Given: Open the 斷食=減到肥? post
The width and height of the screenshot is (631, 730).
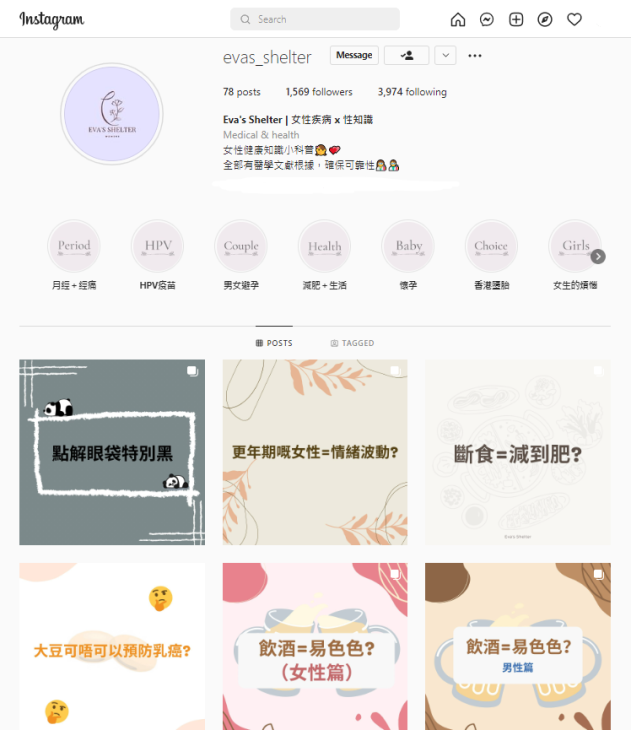Looking at the screenshot, I should [x=517, y=452].
